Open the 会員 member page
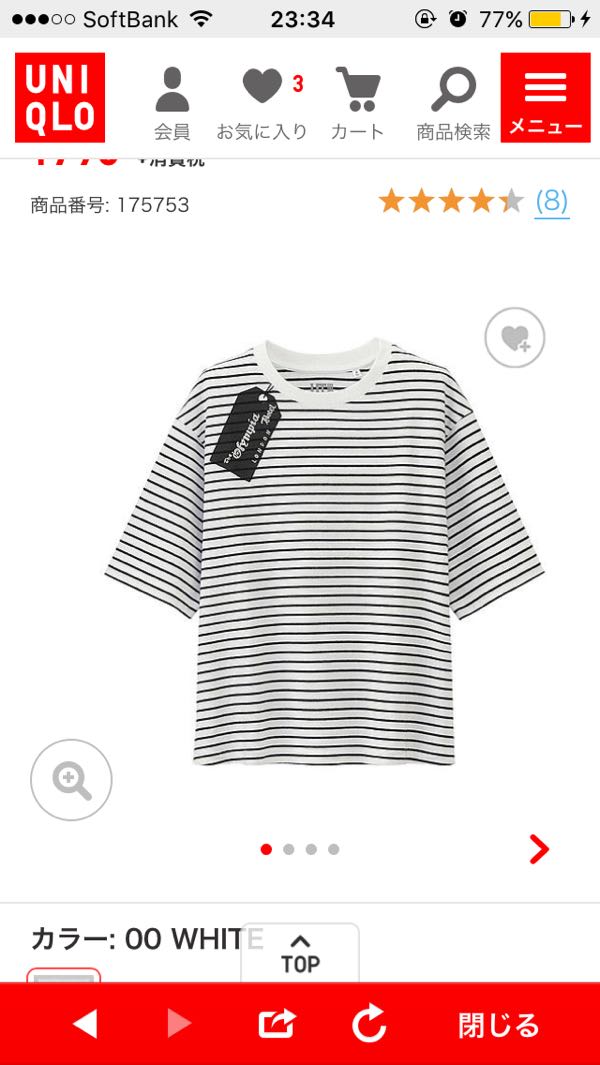Image resolution: width=600 pixels, height=1065 pixels. coord(172,102)
